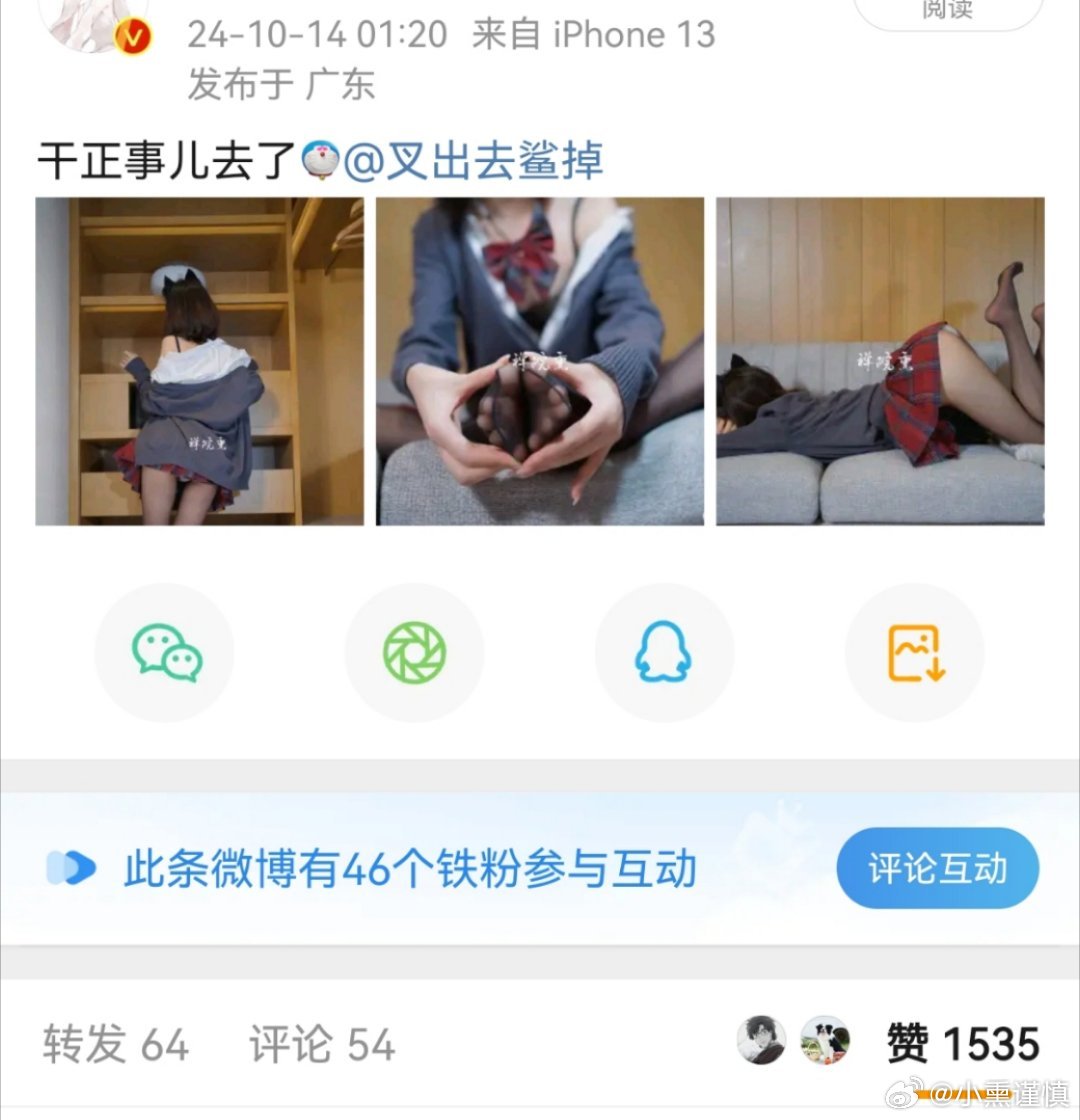This screenshot has width=1080, height=1120.
Task: Share to WeChat Moments via the green icon
Action: [x=414, y=653]
